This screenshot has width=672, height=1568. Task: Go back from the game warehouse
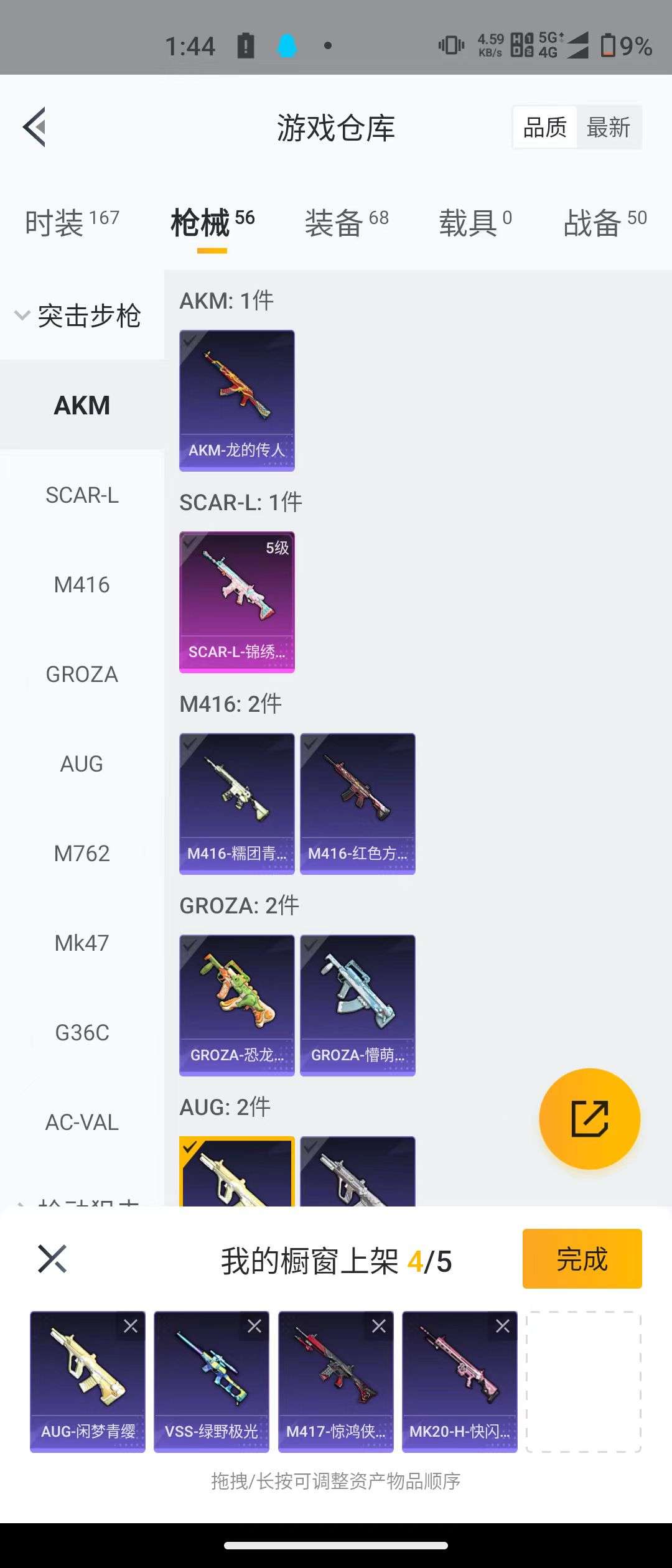[x=35, y=127]
